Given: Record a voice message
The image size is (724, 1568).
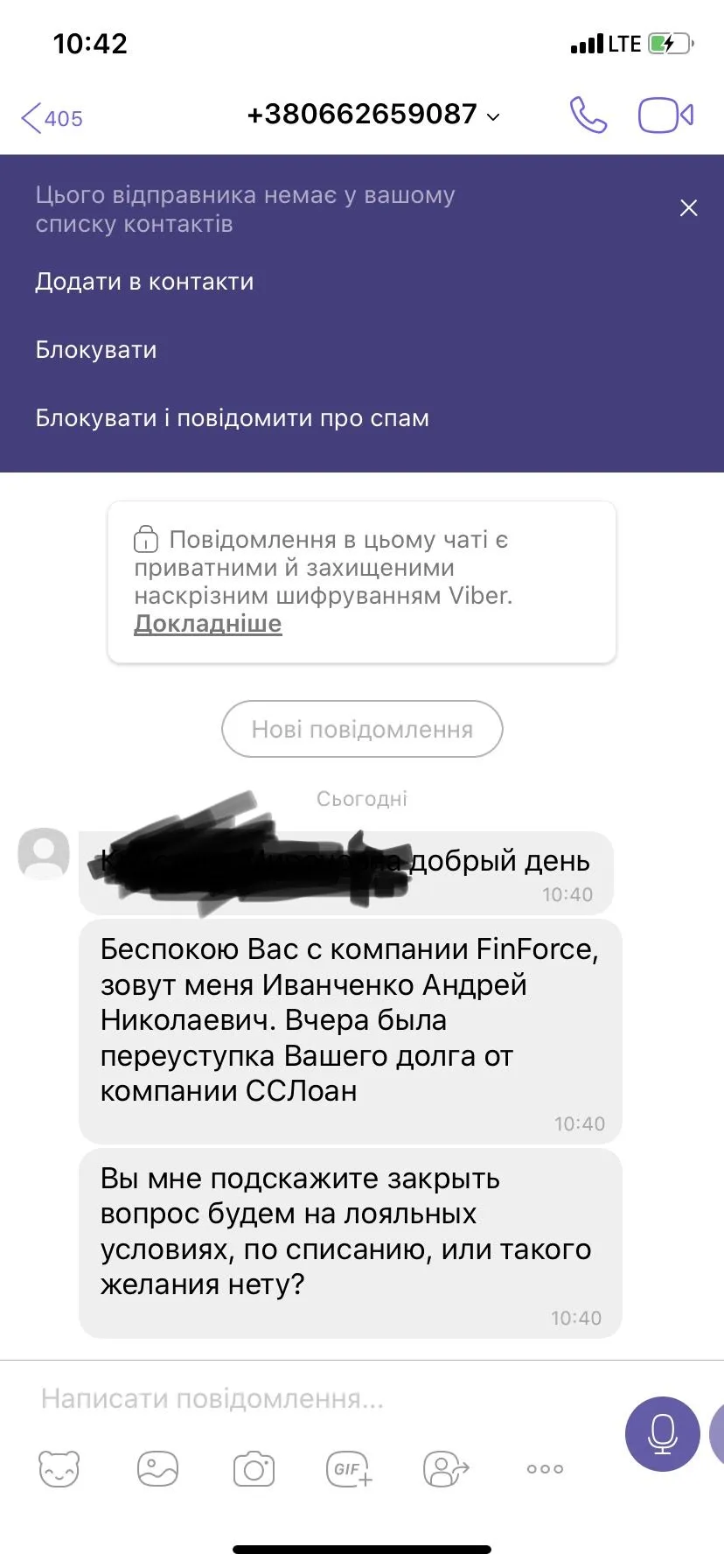Looking at the screenshot, I should [662, 1434].
